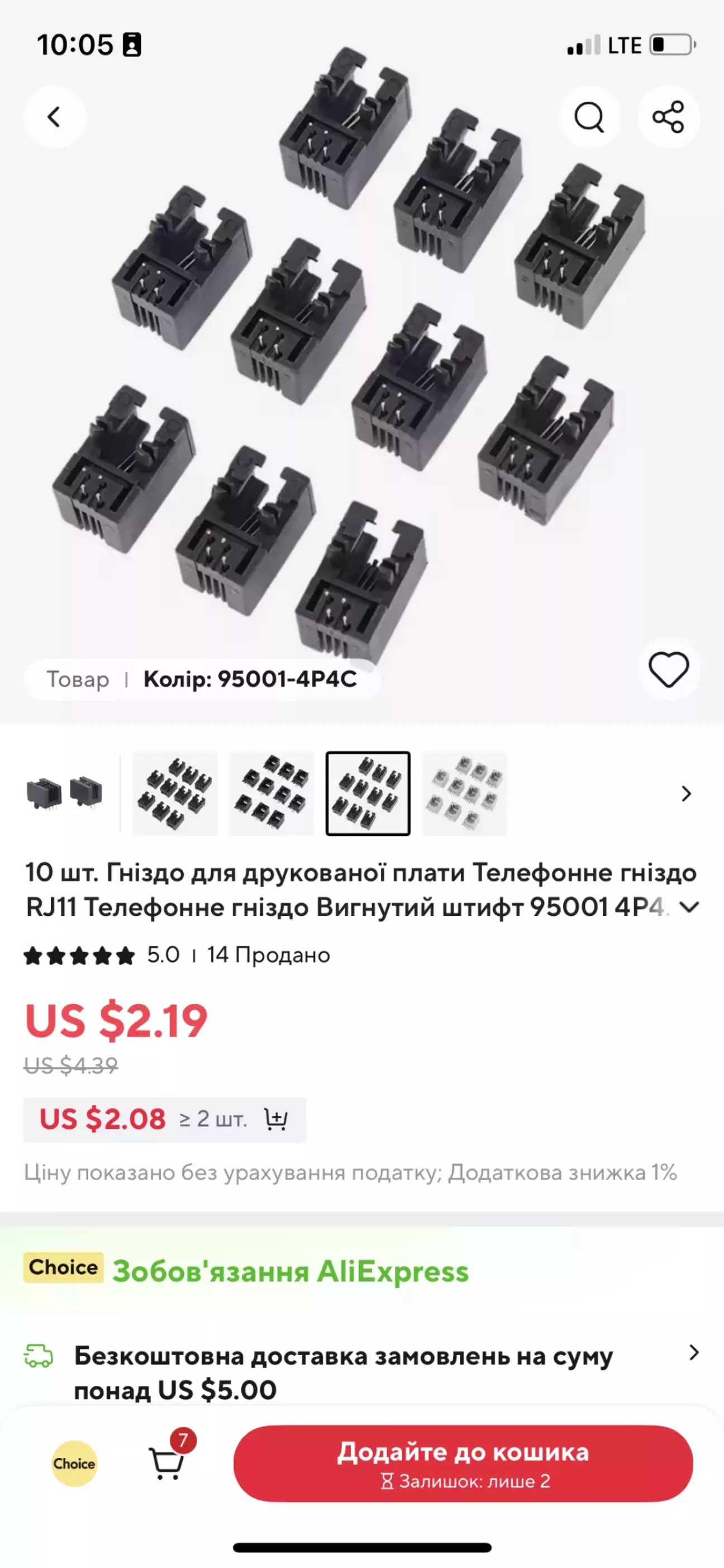Show more variants with the right chevron
Screen dimensions: 724x1568
(x=686, y=793)
